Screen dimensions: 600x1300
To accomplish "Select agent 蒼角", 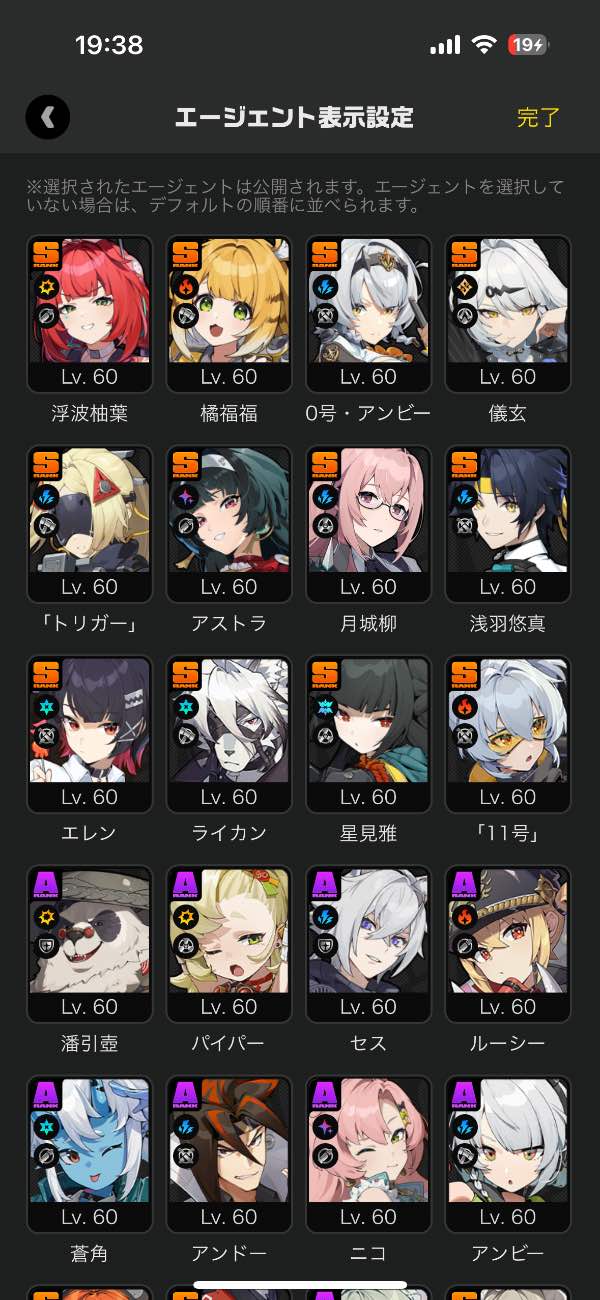I will coord(89,1153).
